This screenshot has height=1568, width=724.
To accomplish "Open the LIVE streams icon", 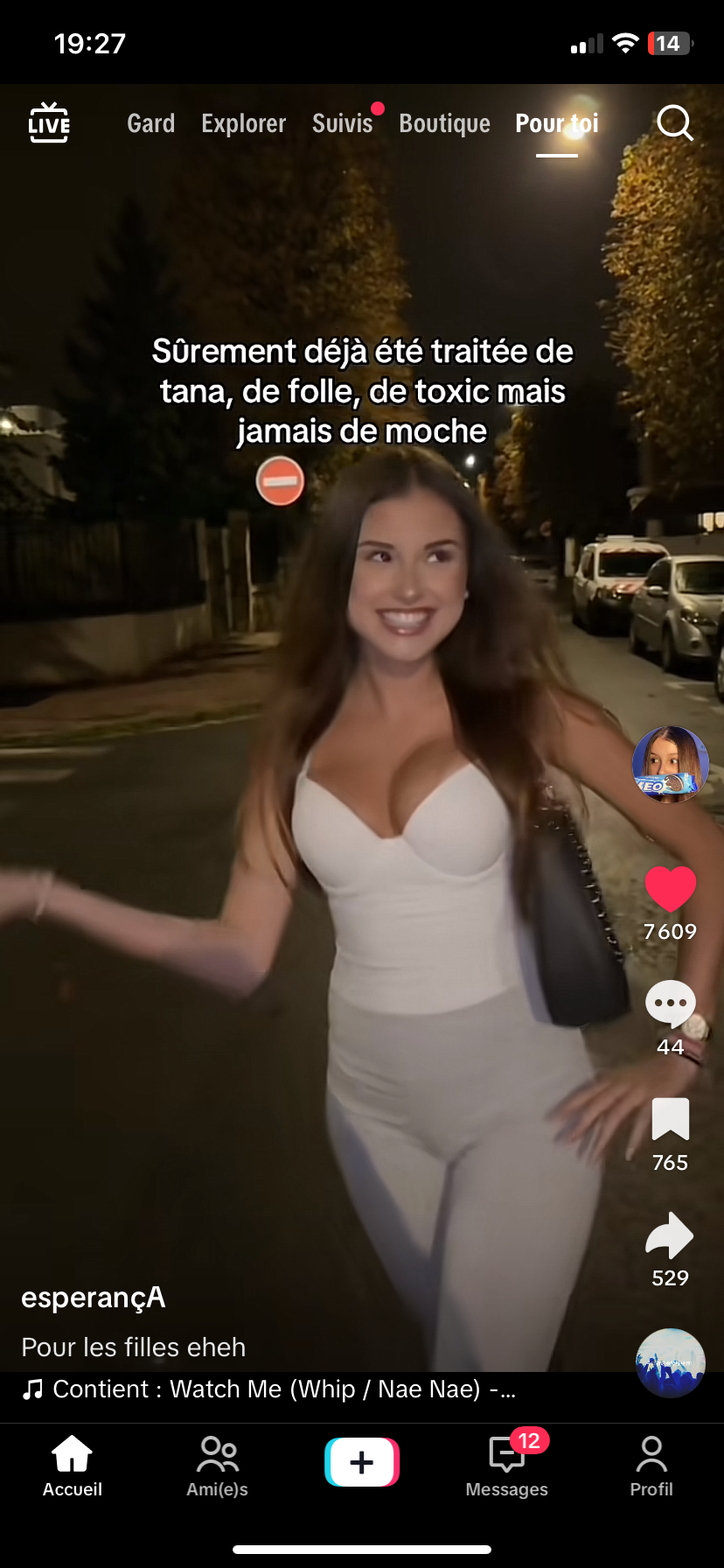I will tap(49, 123).
